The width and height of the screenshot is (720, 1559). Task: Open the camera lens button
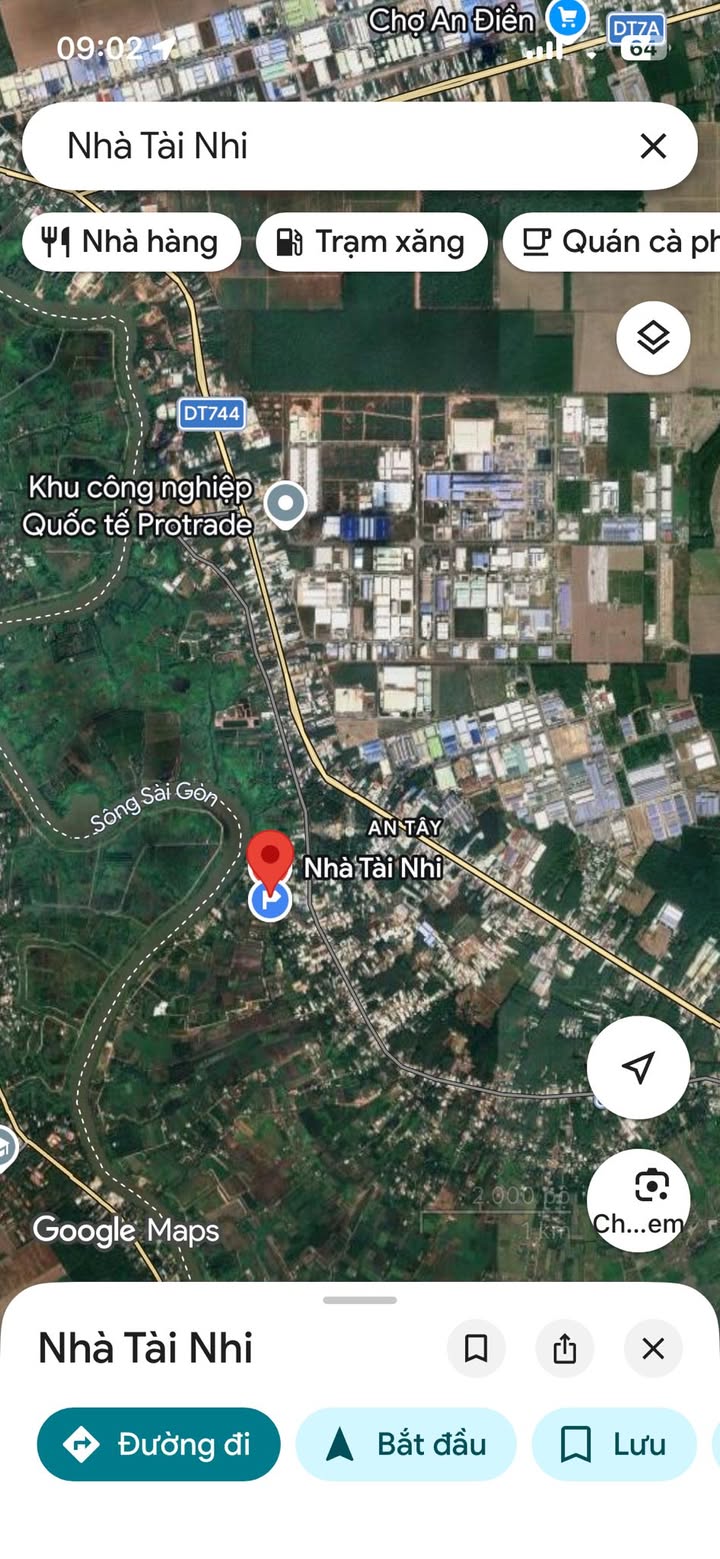point(638,1200)
